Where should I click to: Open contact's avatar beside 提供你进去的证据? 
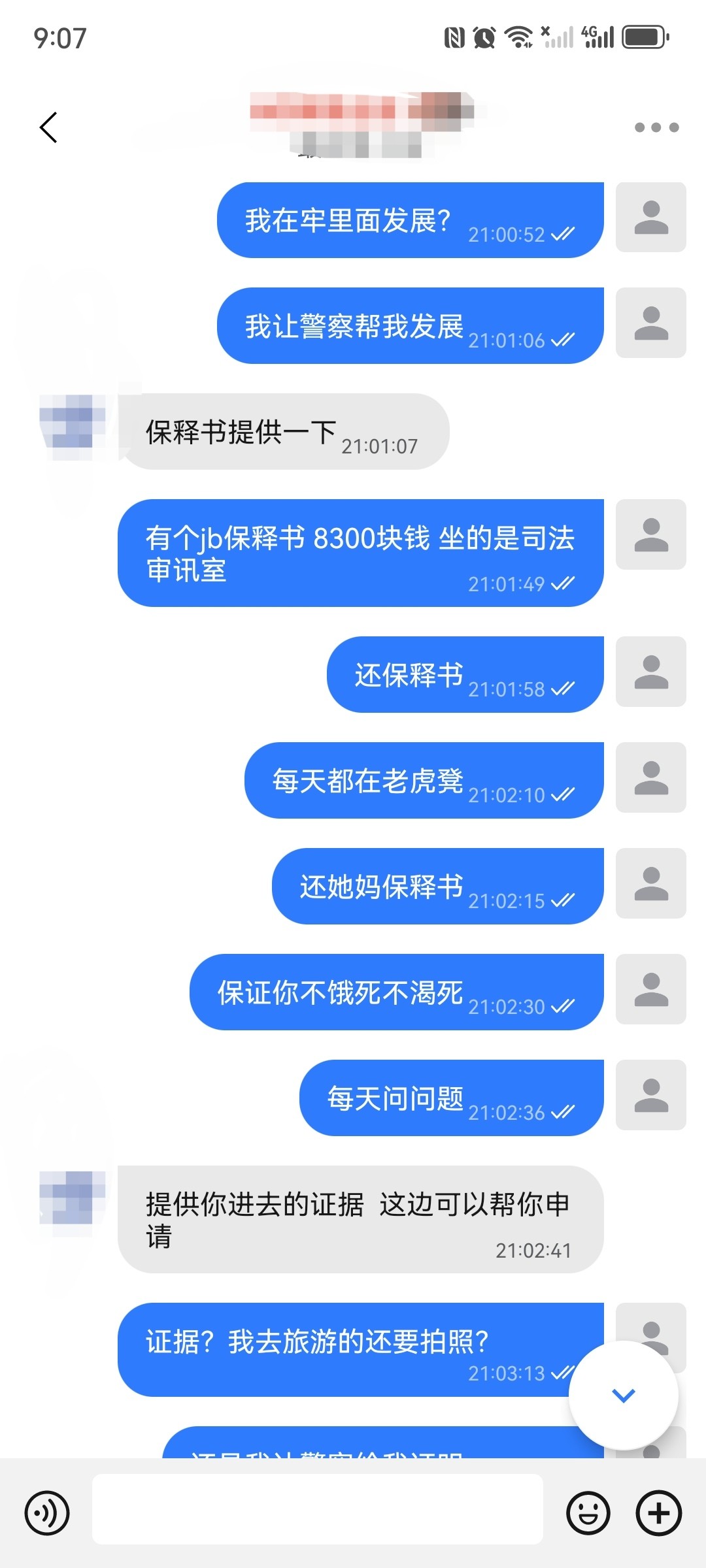(x=72, y=1201)
